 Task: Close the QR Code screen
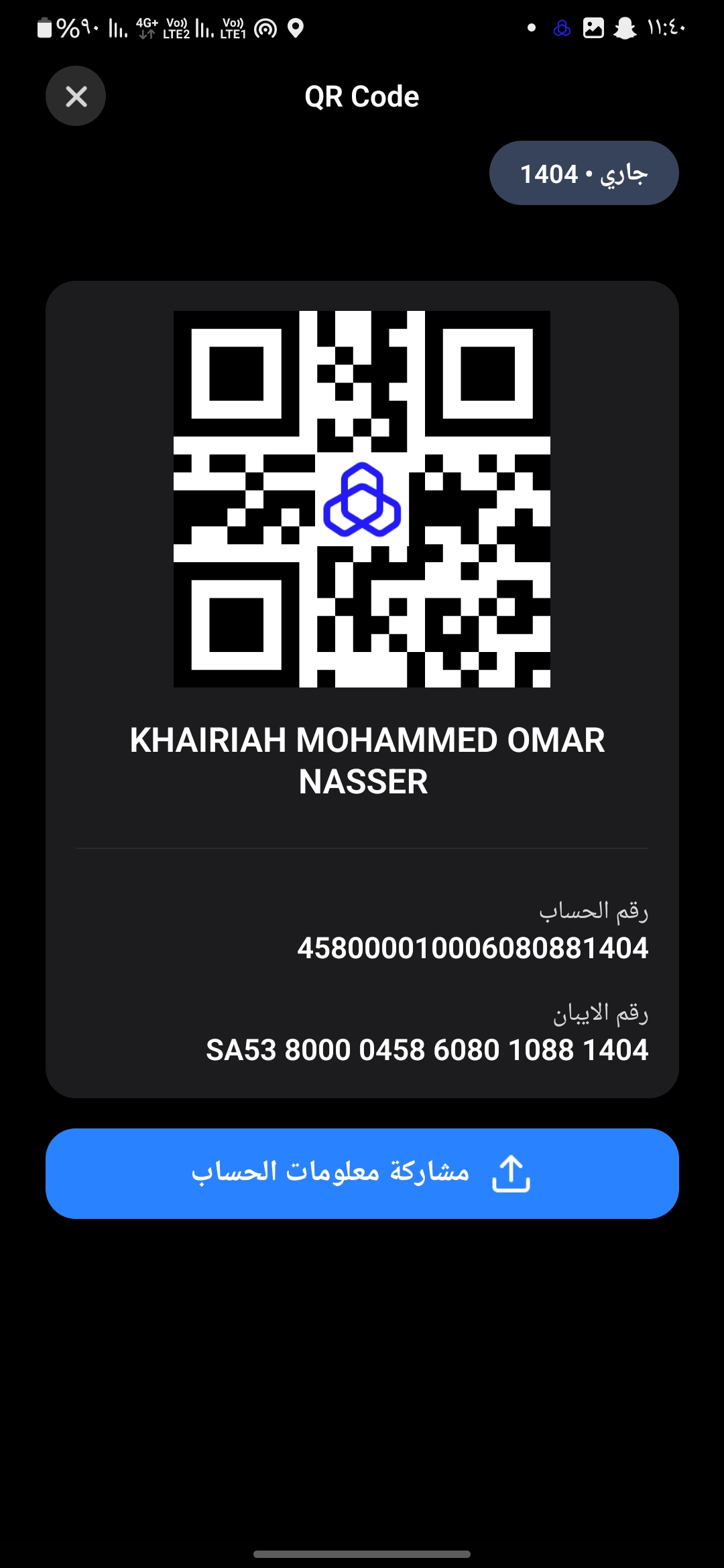pos(76,96)
